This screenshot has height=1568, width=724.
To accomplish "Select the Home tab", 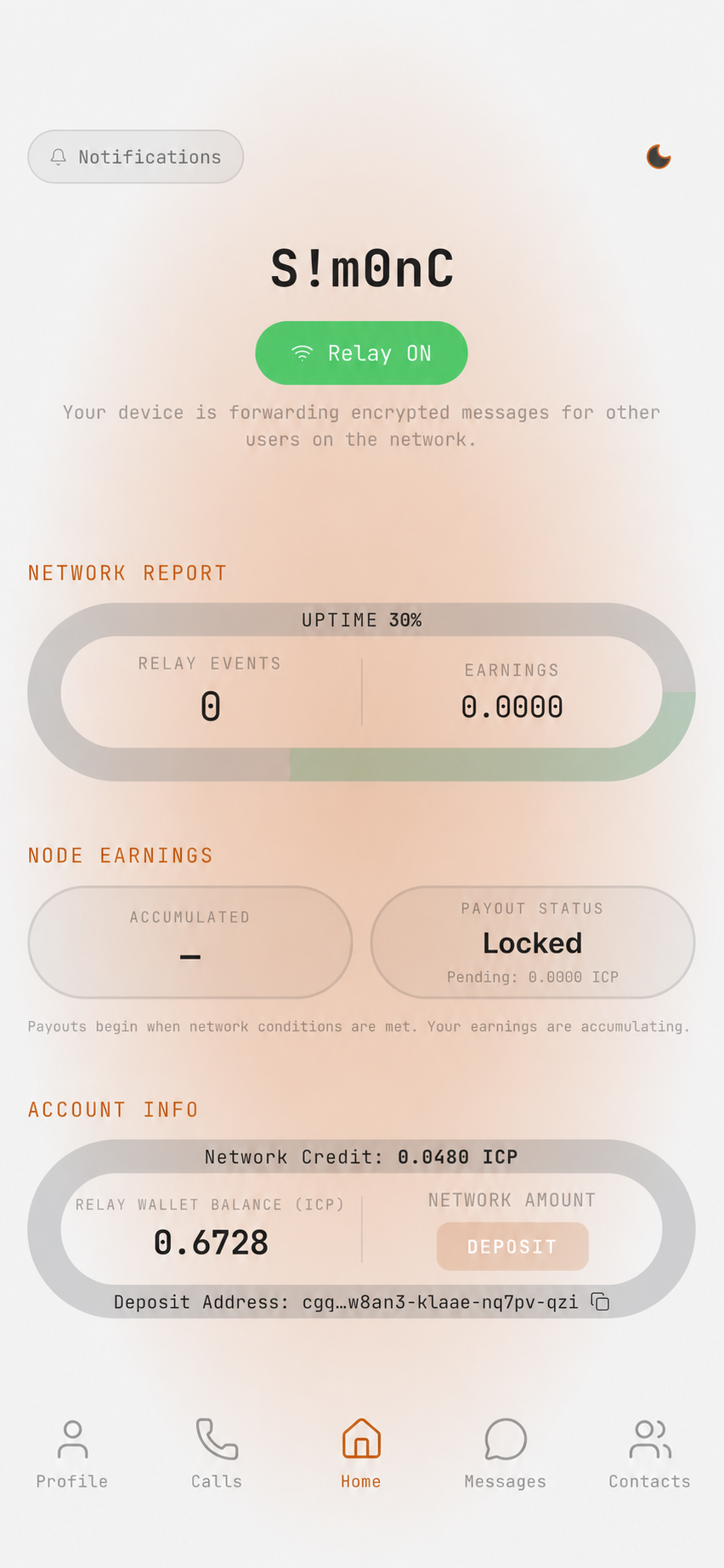I will (361, 1454).
